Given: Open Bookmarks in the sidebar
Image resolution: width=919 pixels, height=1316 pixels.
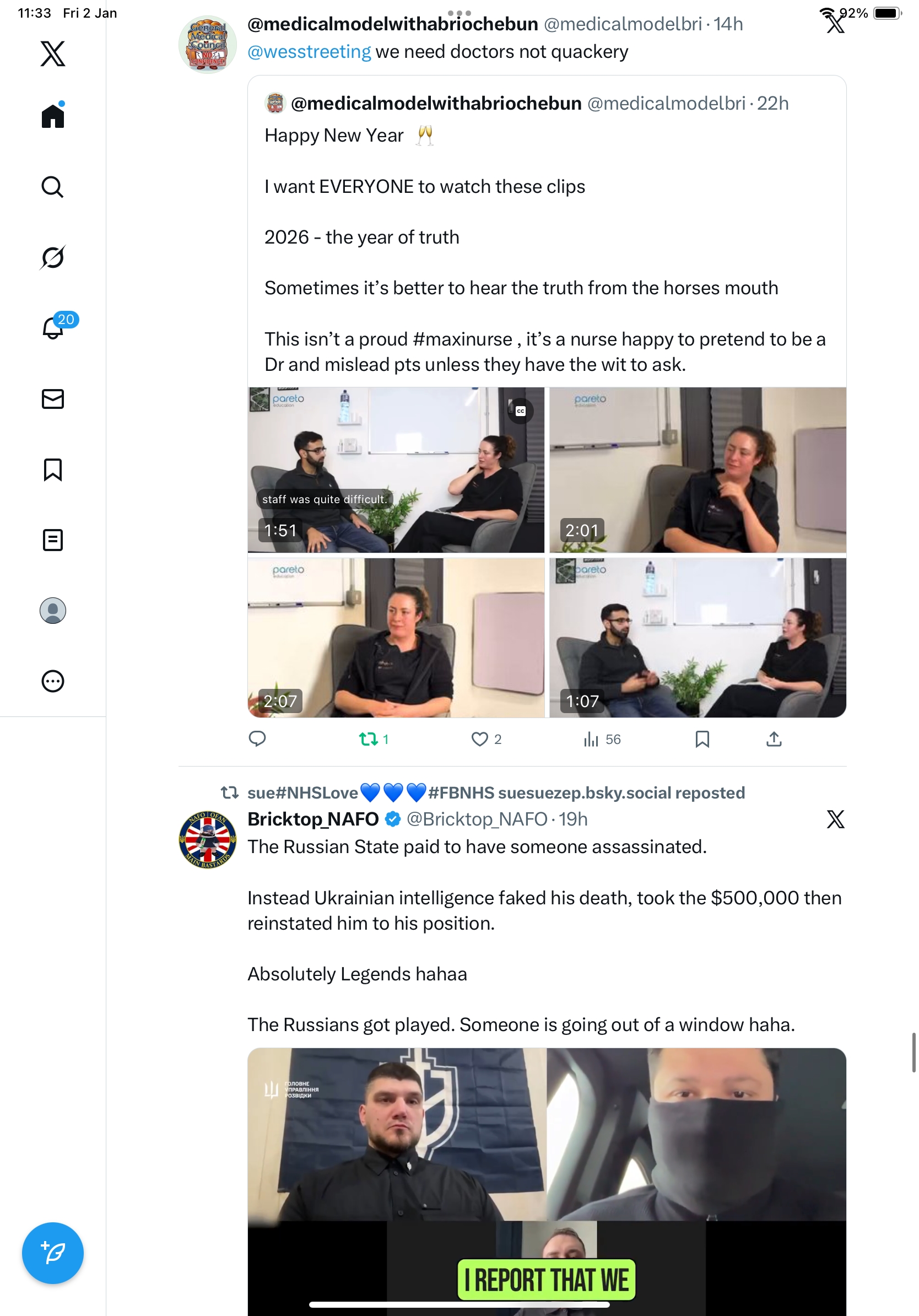Looking at the screenshot, I should point(53,470).
